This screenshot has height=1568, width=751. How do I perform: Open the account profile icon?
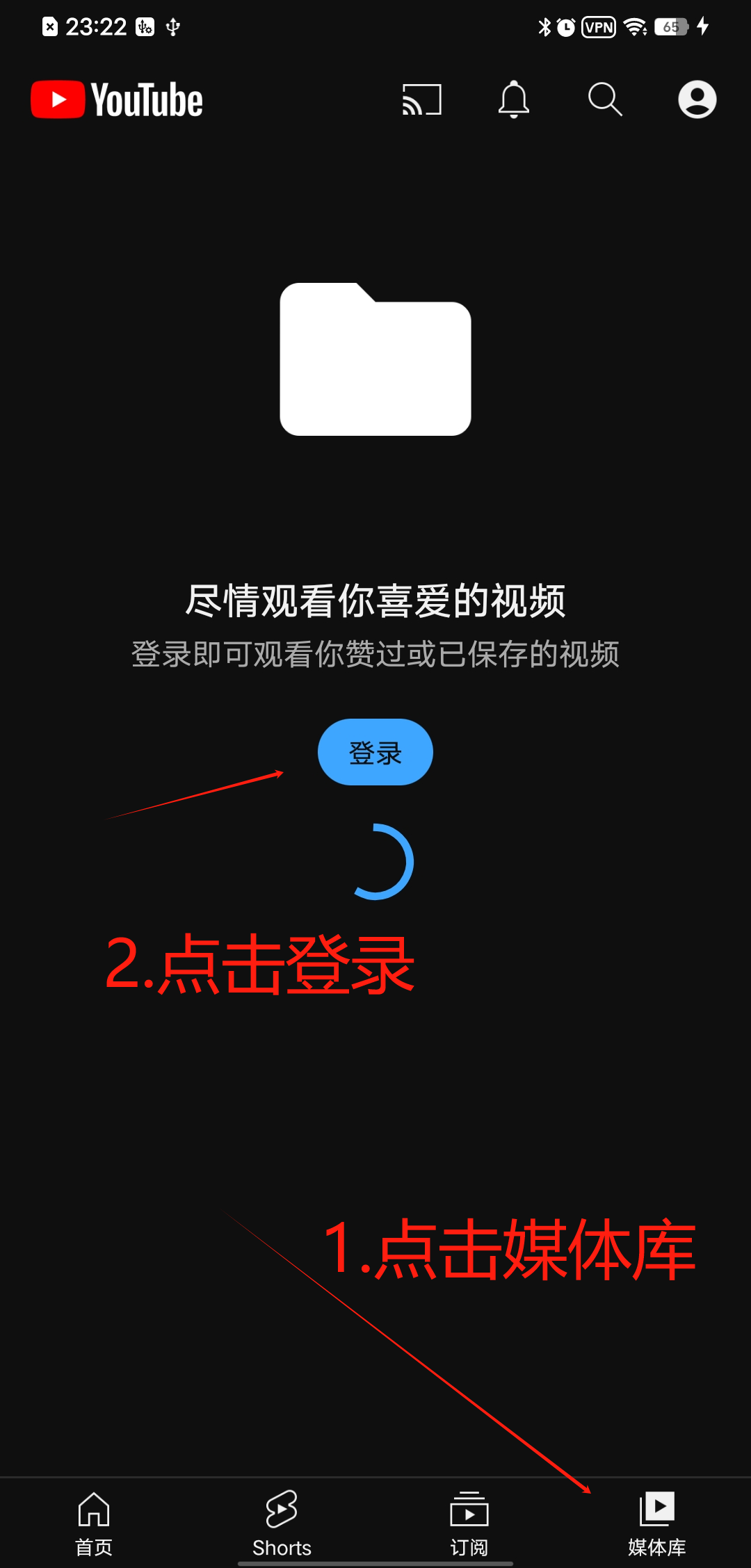697,99
